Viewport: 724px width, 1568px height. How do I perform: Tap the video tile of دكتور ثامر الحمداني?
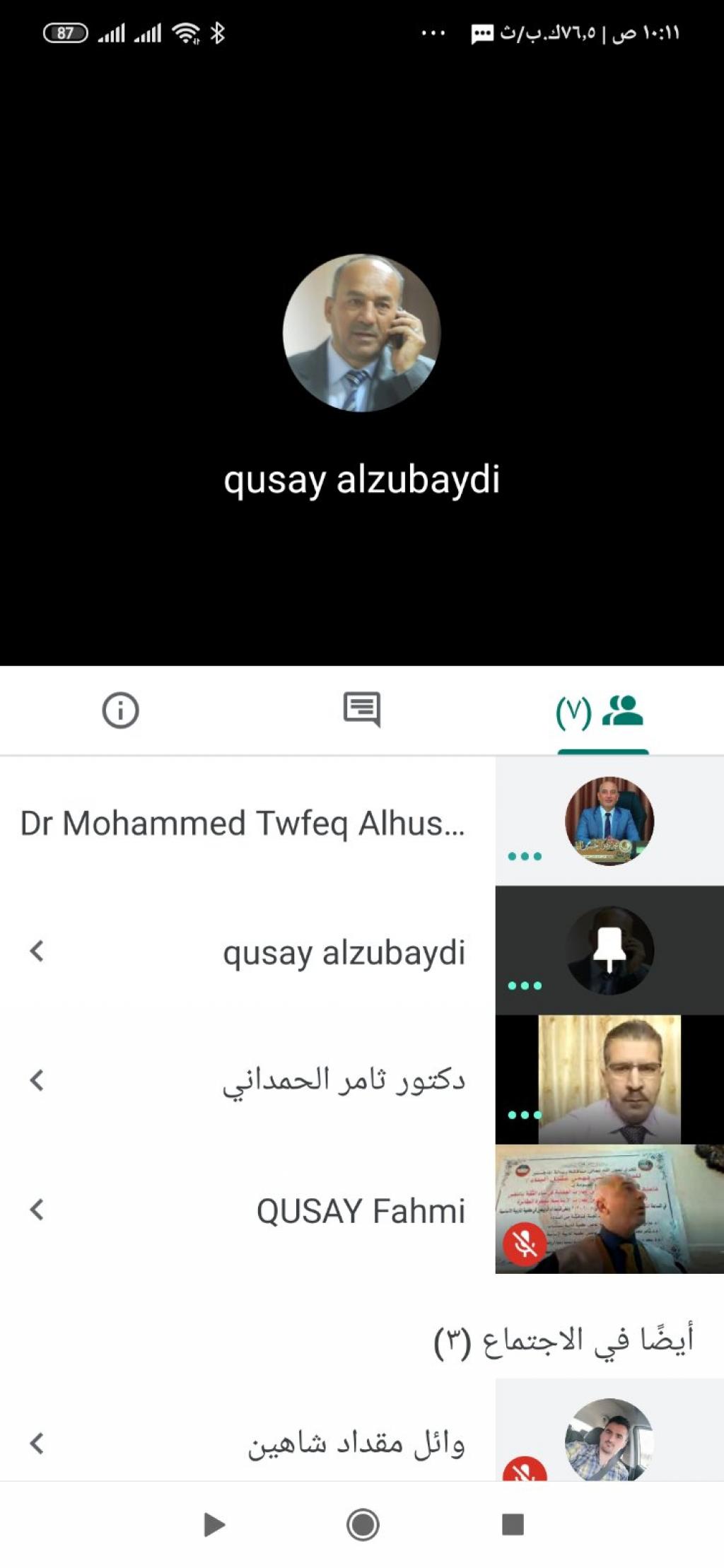coord(609,1080)
